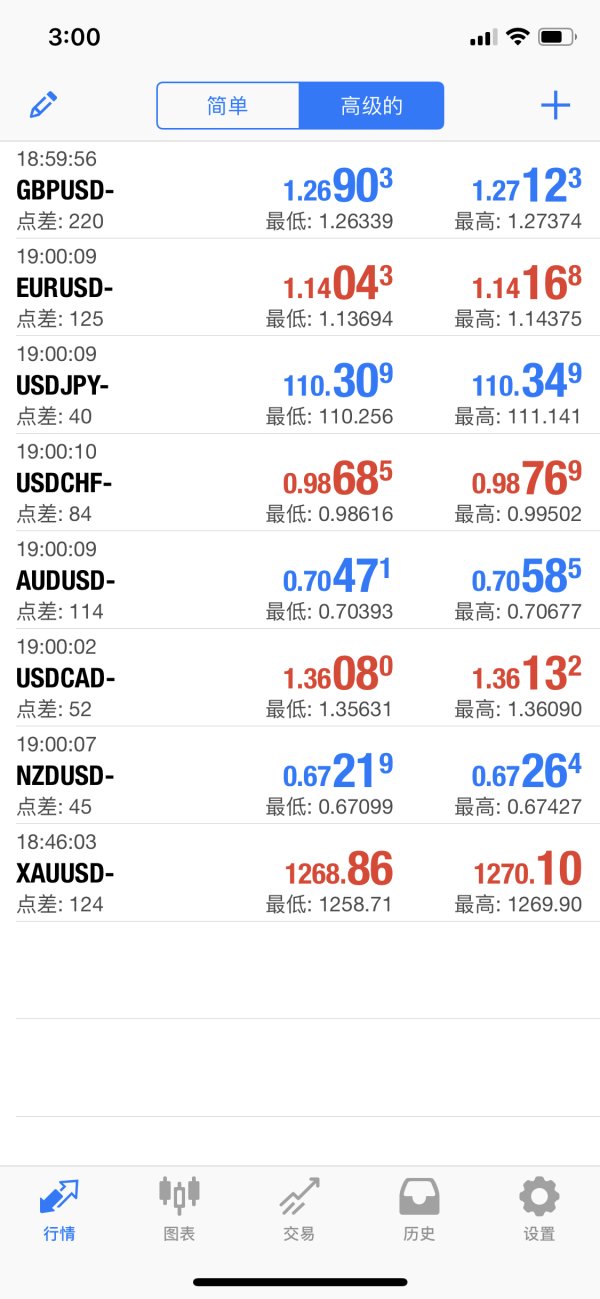View the 历史 tab
This screenshot has height=1299, width=600.
tap(419, 1209)
